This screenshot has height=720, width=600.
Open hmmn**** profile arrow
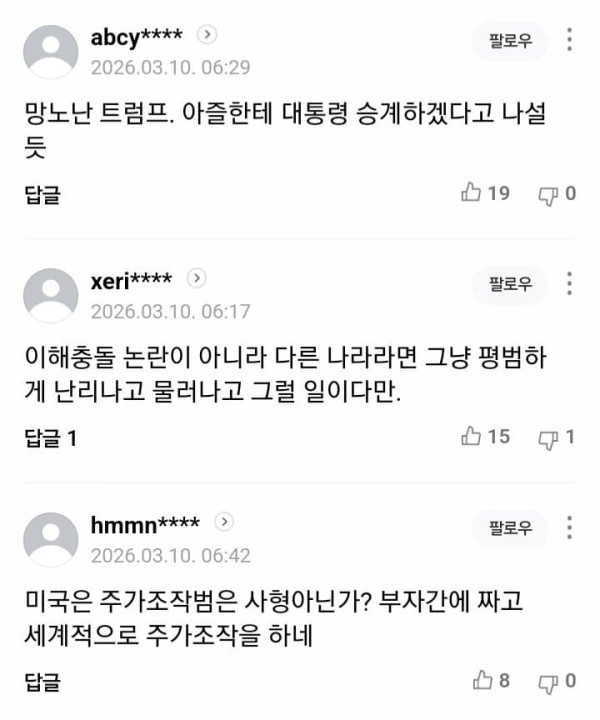click(224, 522)
